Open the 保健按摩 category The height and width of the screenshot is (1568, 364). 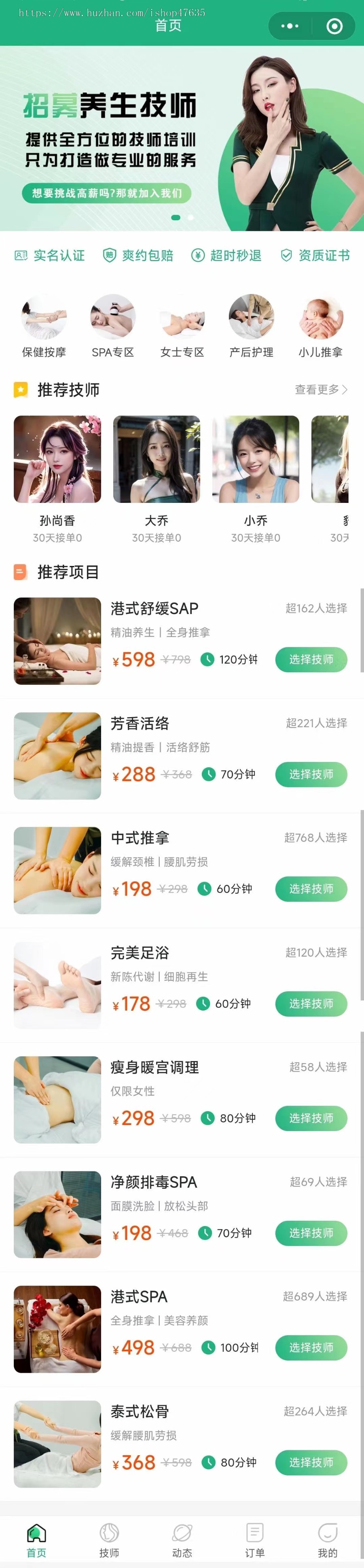point(44,326)
